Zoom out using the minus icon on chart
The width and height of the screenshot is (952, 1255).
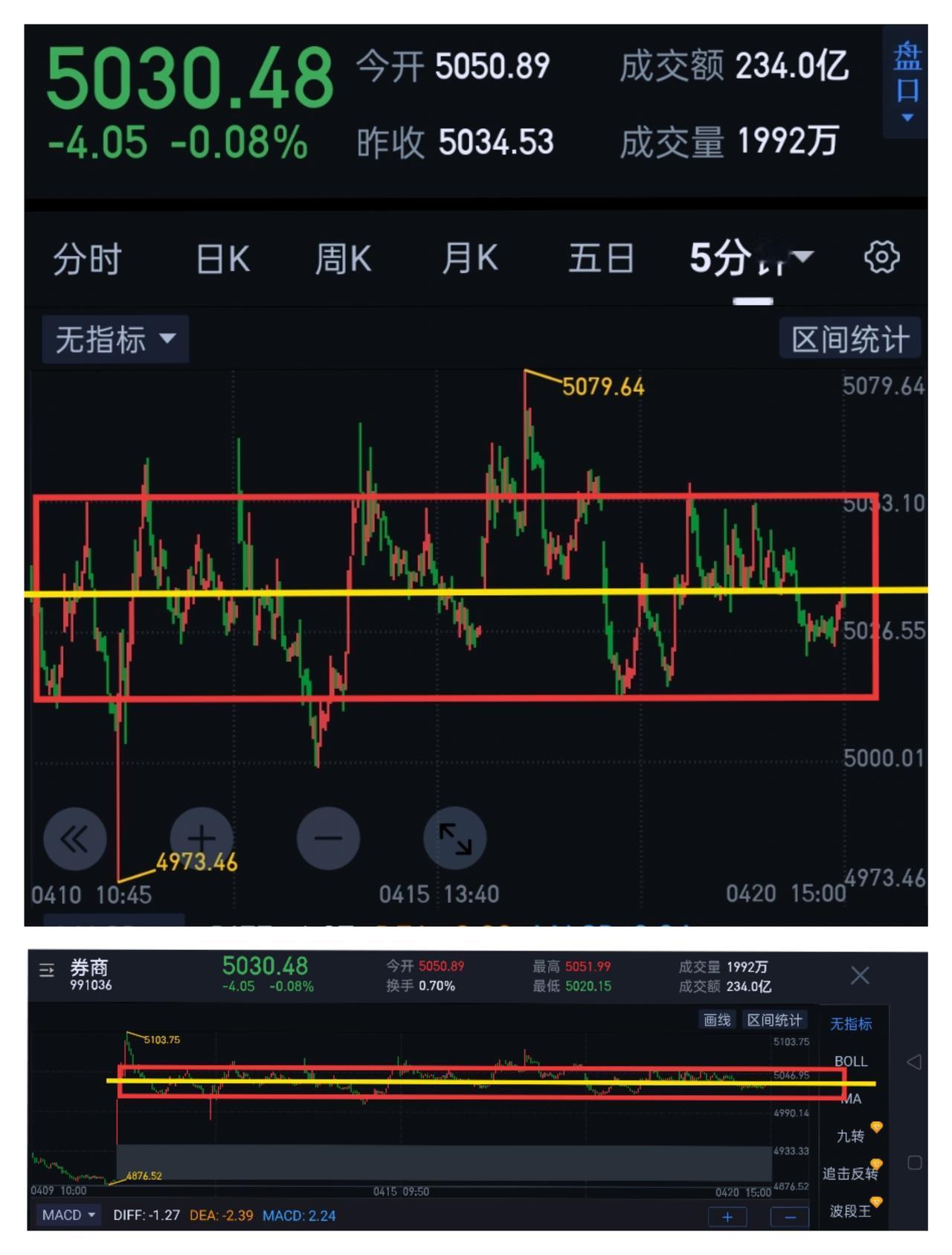[x=328, y=838]
